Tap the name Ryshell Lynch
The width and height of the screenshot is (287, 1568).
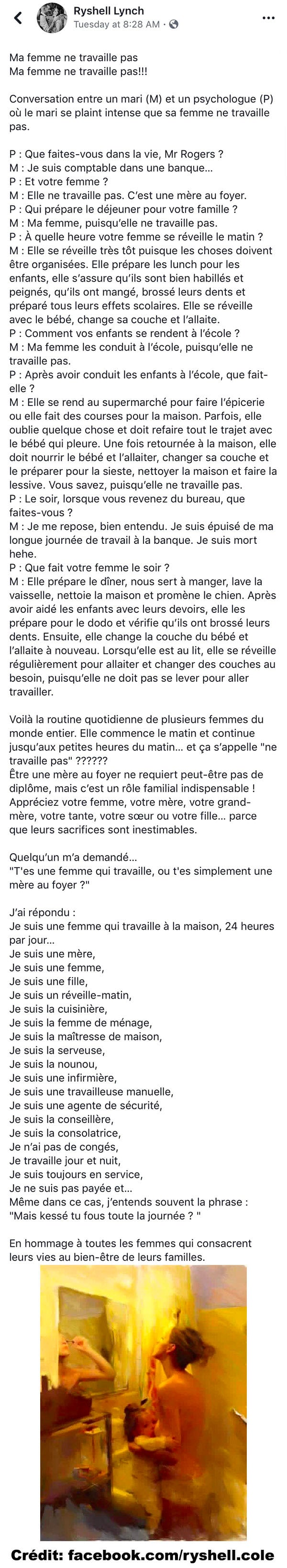(109, 11)
